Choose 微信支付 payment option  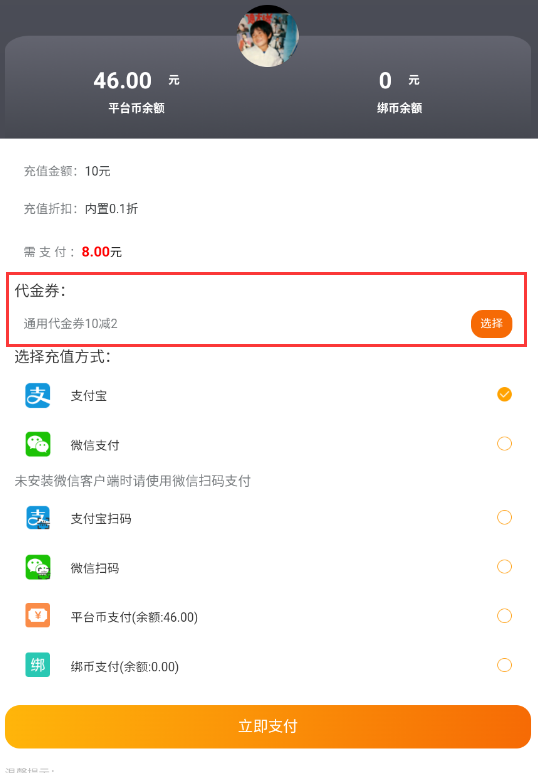(269, 445)
